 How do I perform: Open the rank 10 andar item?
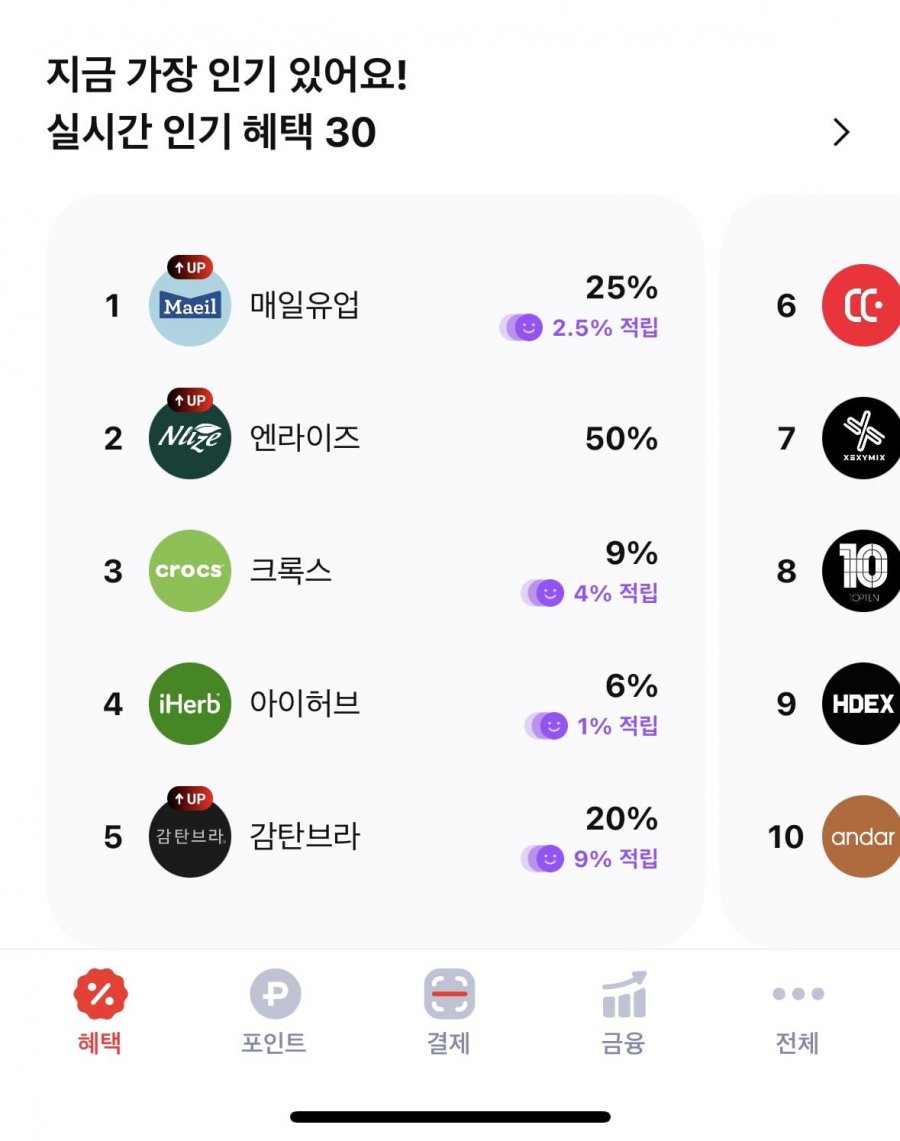859,837
